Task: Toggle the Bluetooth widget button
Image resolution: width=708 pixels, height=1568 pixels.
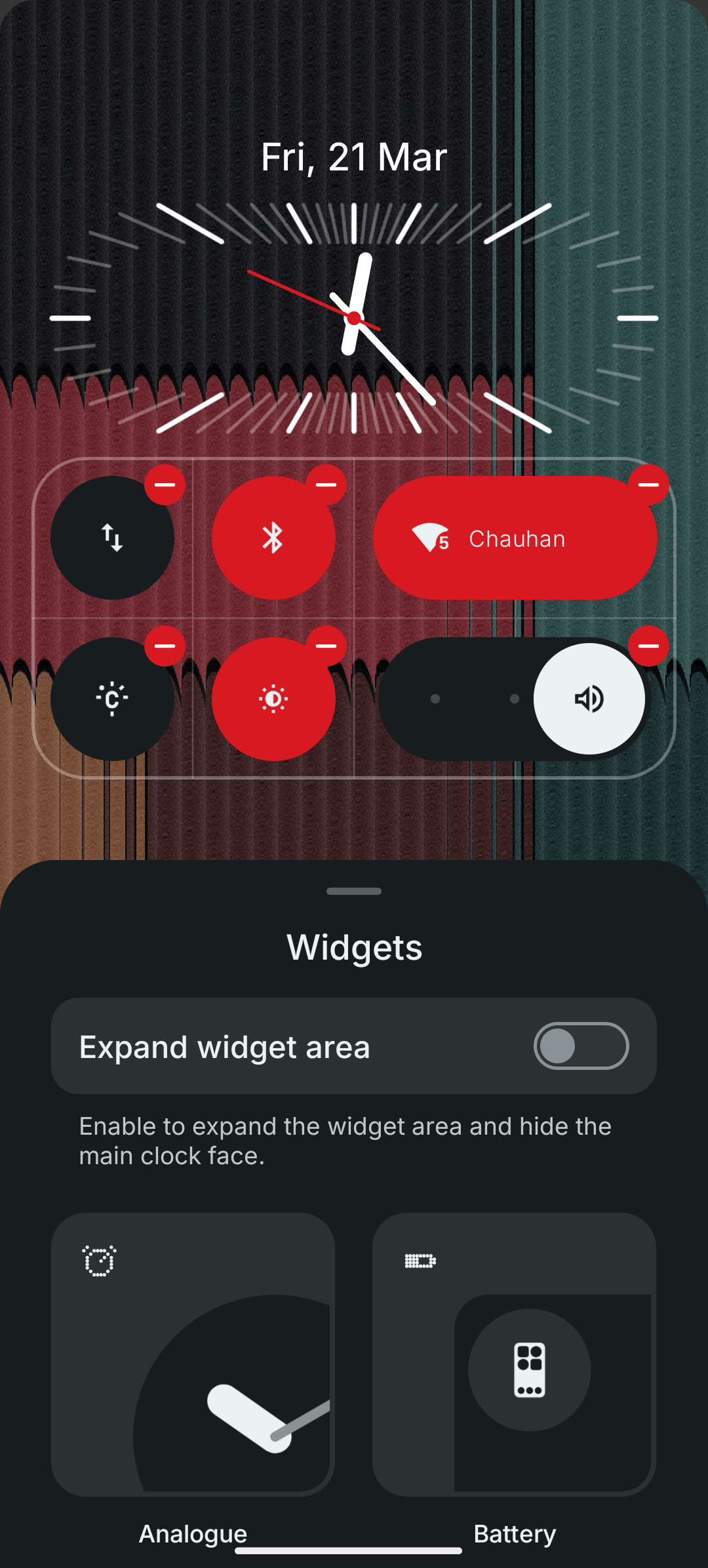Action: [x=273, y=538]
